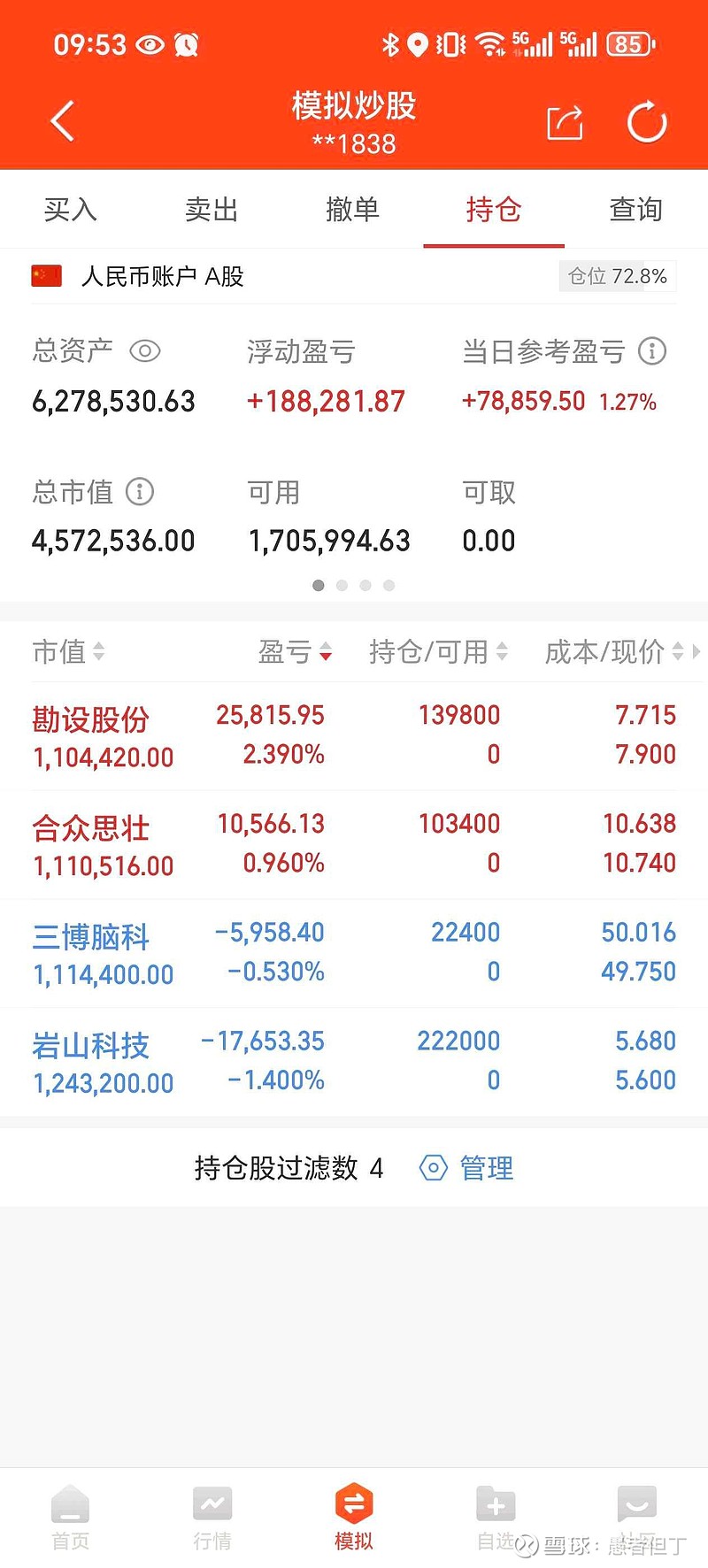Open the 合众思壮 holding row

tap(354, 845)
